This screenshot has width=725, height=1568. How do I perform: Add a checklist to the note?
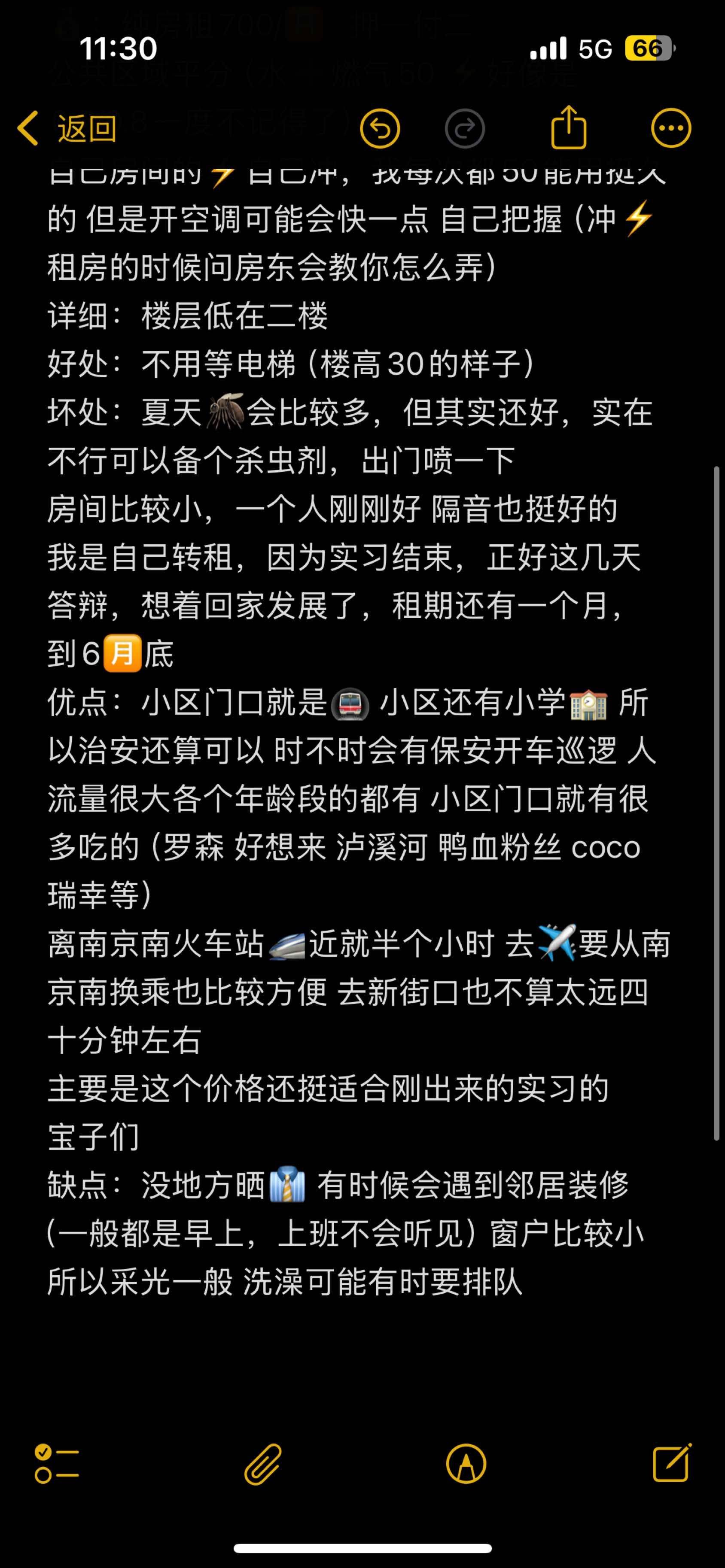coord(57,1463)
